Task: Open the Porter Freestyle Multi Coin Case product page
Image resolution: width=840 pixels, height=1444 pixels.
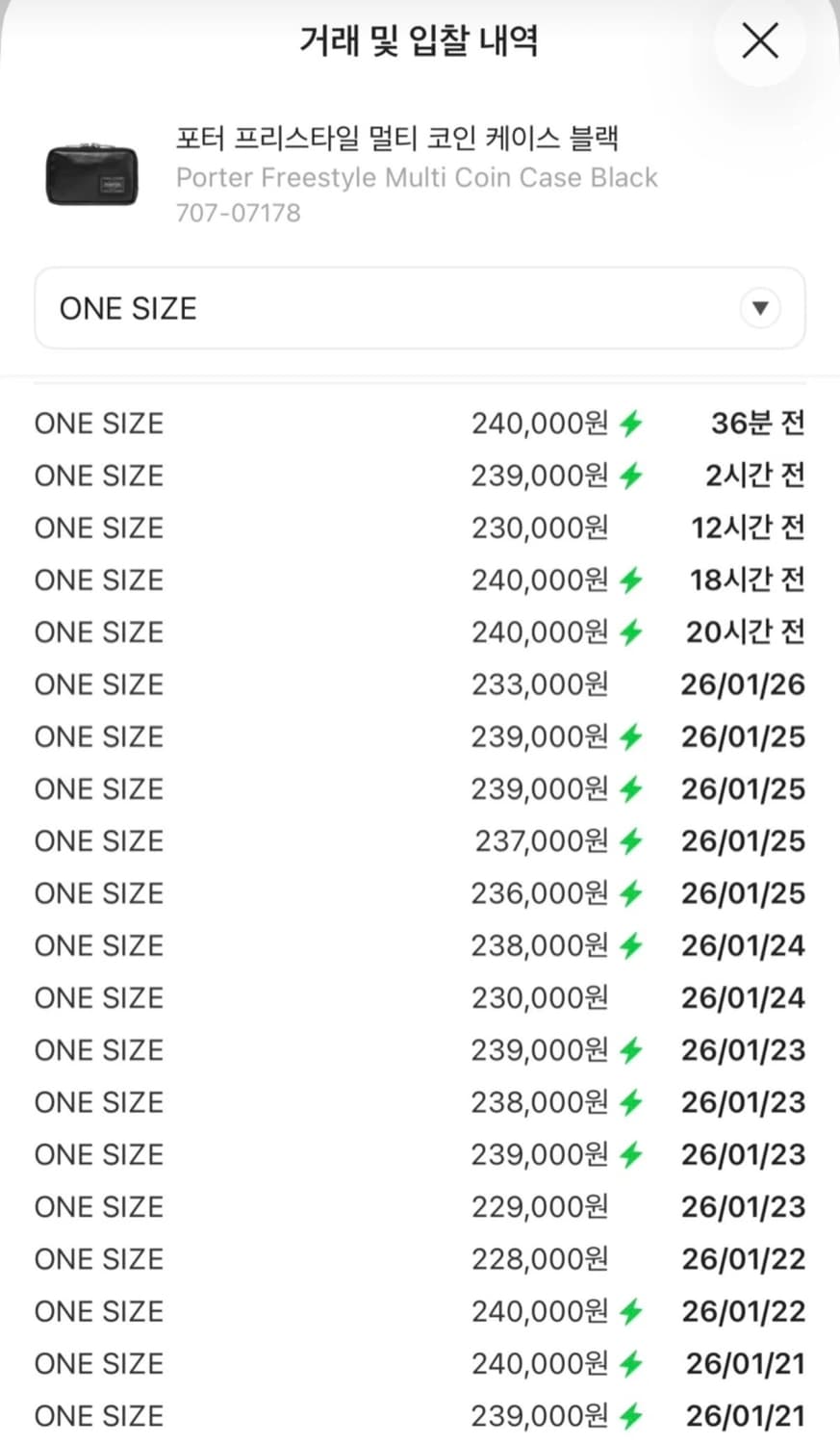Action: (397, 139)
